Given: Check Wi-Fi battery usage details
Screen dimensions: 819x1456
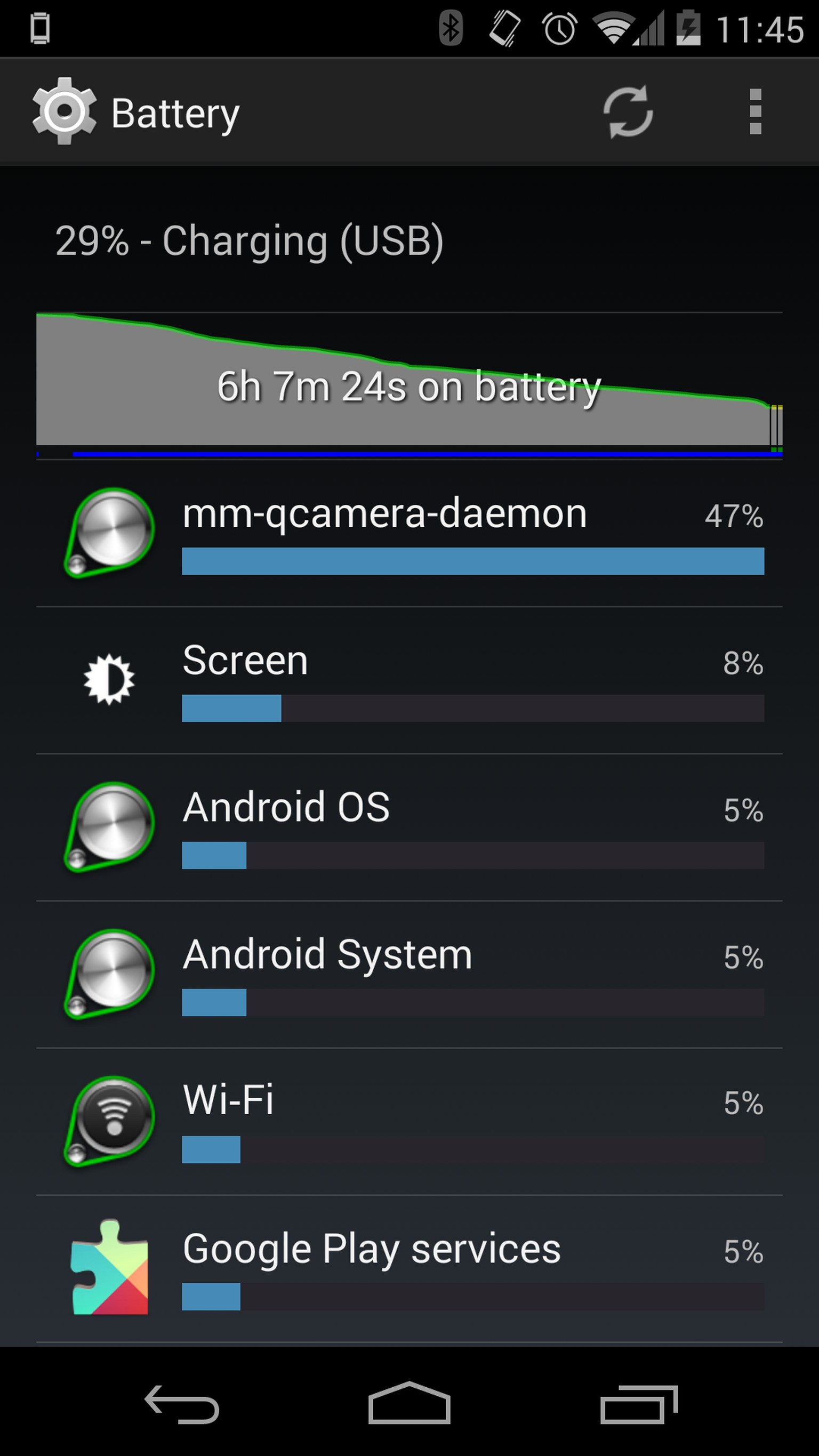Looking at the screenshot, I should (409, 1121).
